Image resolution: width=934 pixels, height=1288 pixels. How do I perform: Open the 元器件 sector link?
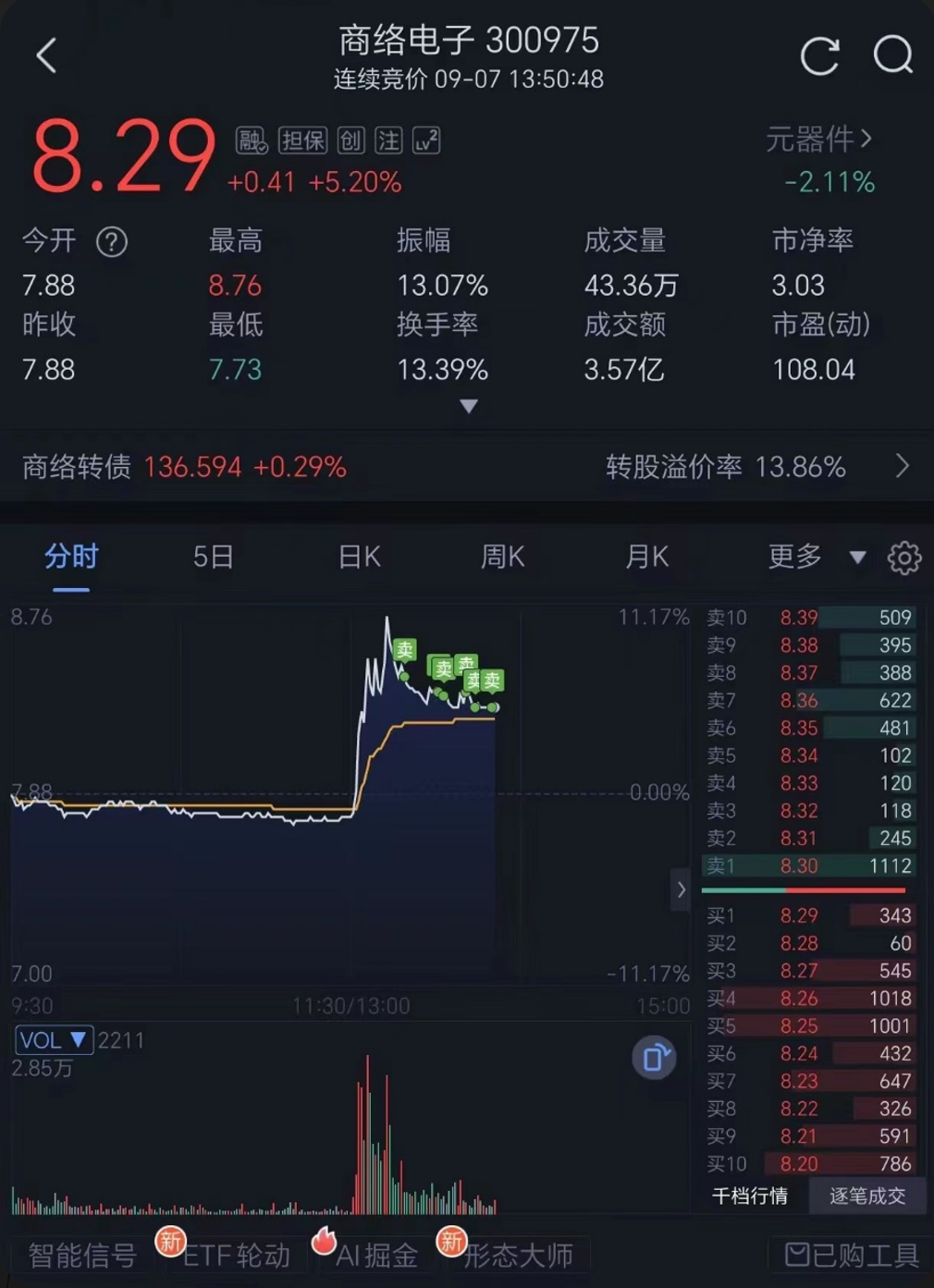coord(818,140)
